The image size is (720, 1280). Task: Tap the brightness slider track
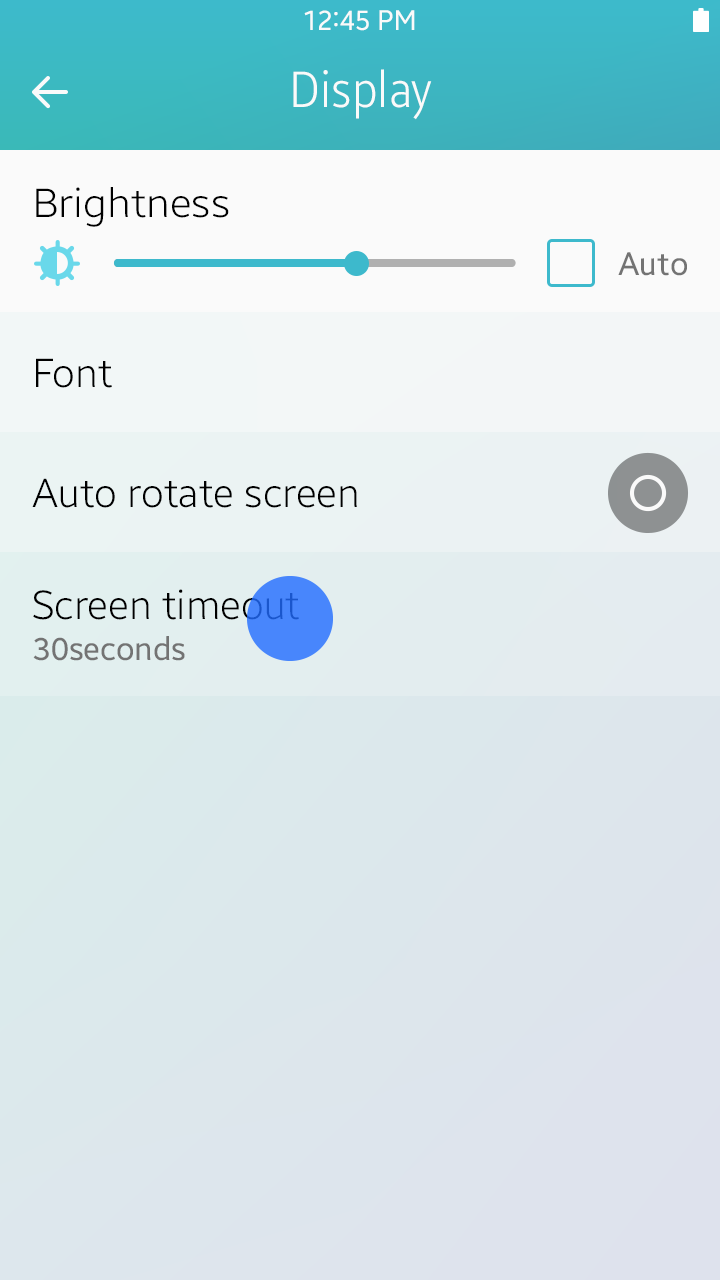(x=314, y=263)
